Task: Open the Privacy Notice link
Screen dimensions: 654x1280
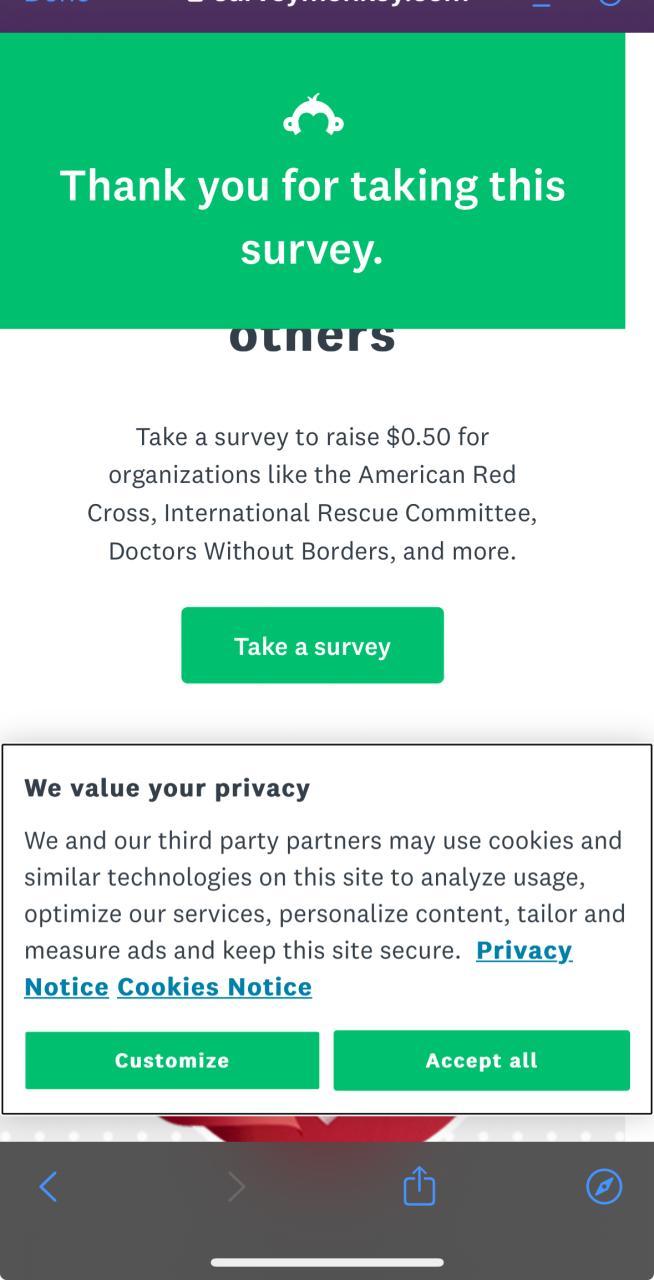Action: 523,951
